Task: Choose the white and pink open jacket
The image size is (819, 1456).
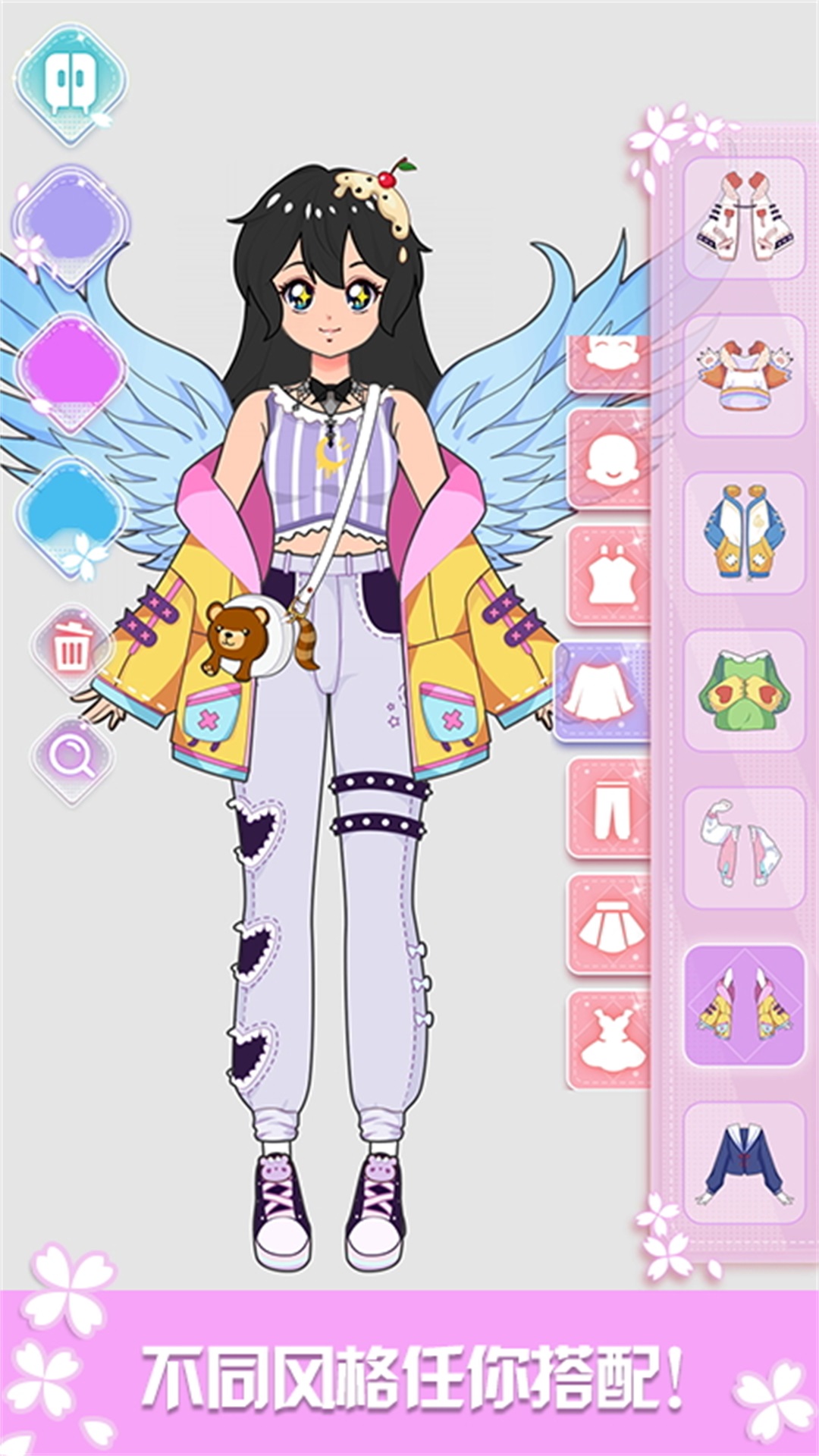Action: point(744,848)
